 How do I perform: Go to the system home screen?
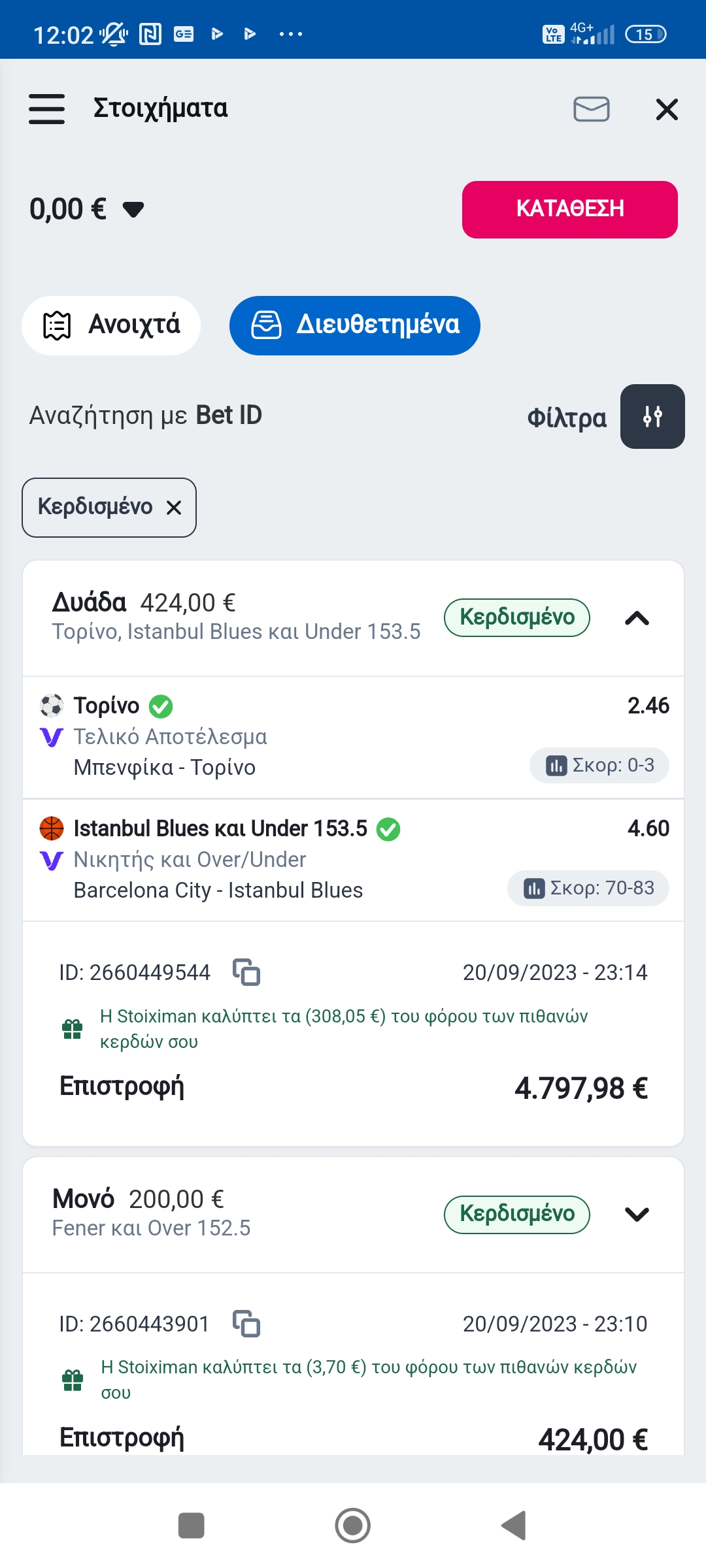[x=353, y=1526]
